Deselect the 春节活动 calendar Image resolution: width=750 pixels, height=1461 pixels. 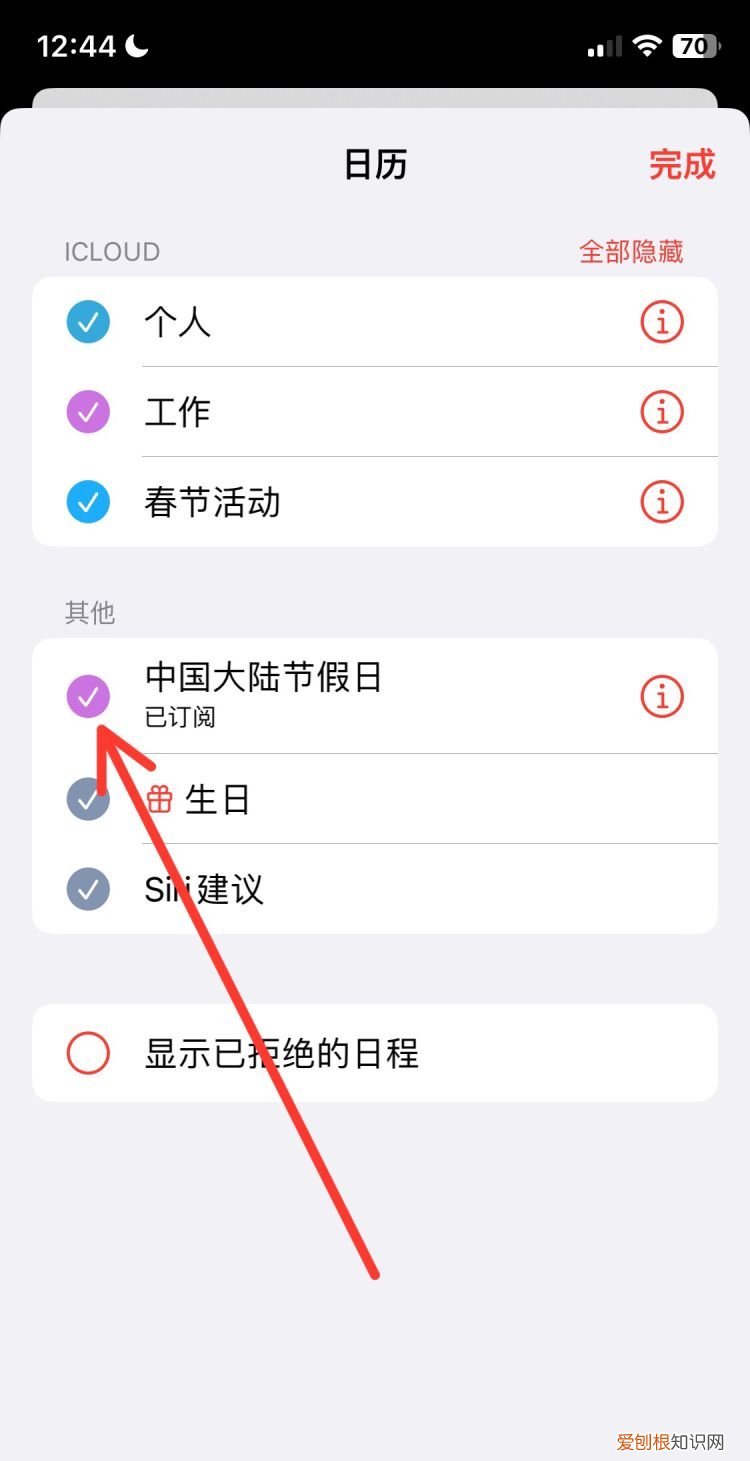[88, 502]
